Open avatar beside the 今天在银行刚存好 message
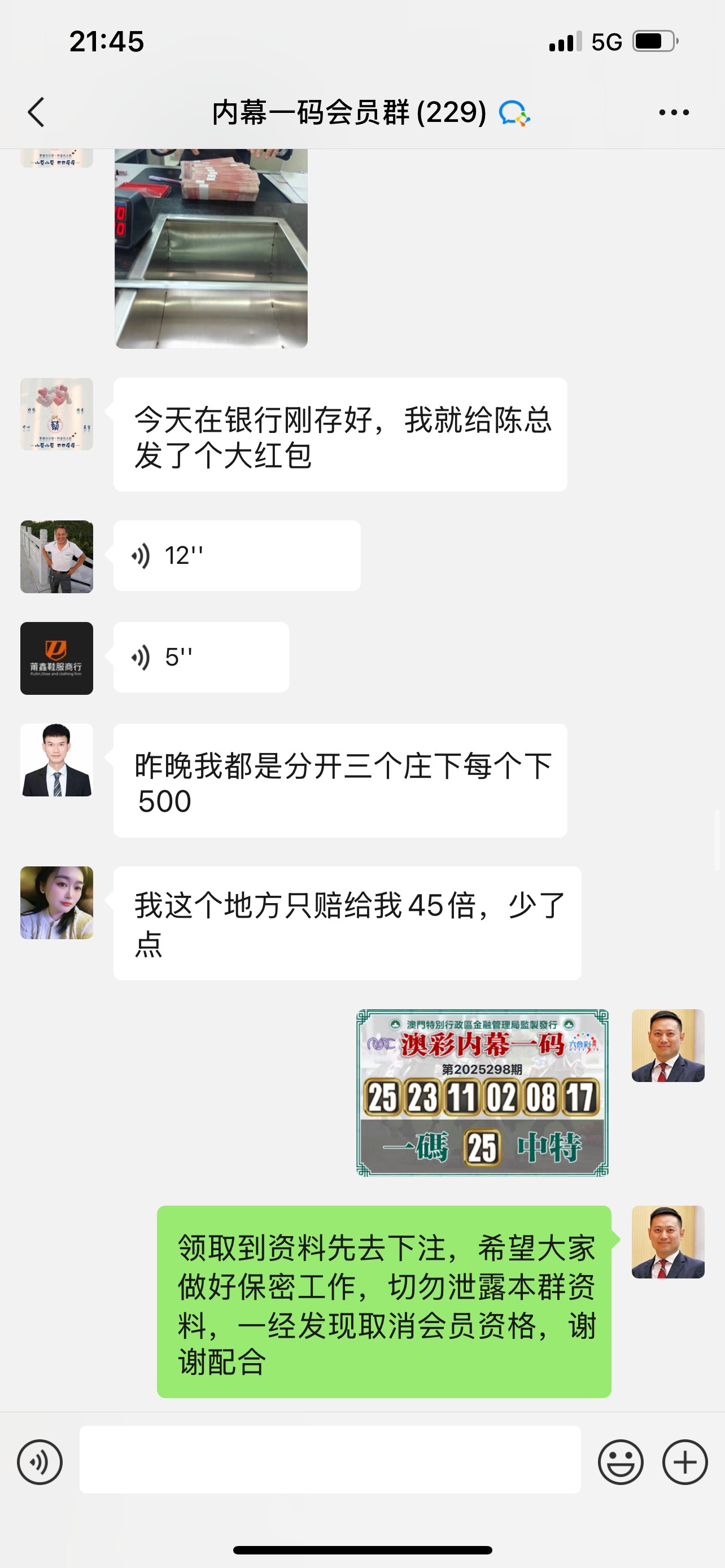Screen dimensions: 725x1568 (x=56, y=414)
